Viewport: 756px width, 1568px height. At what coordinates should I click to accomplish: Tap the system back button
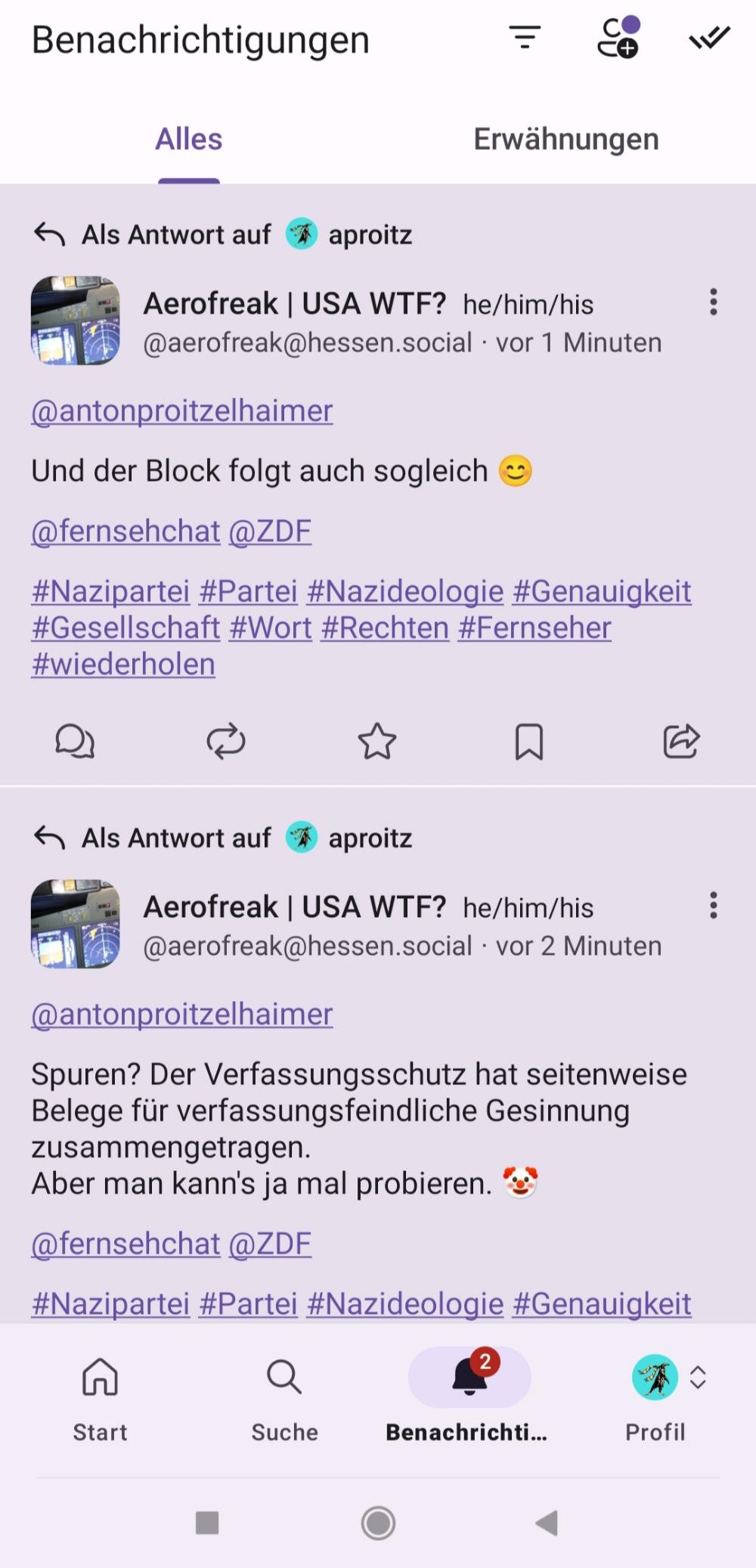click(x=547, y=1523)
